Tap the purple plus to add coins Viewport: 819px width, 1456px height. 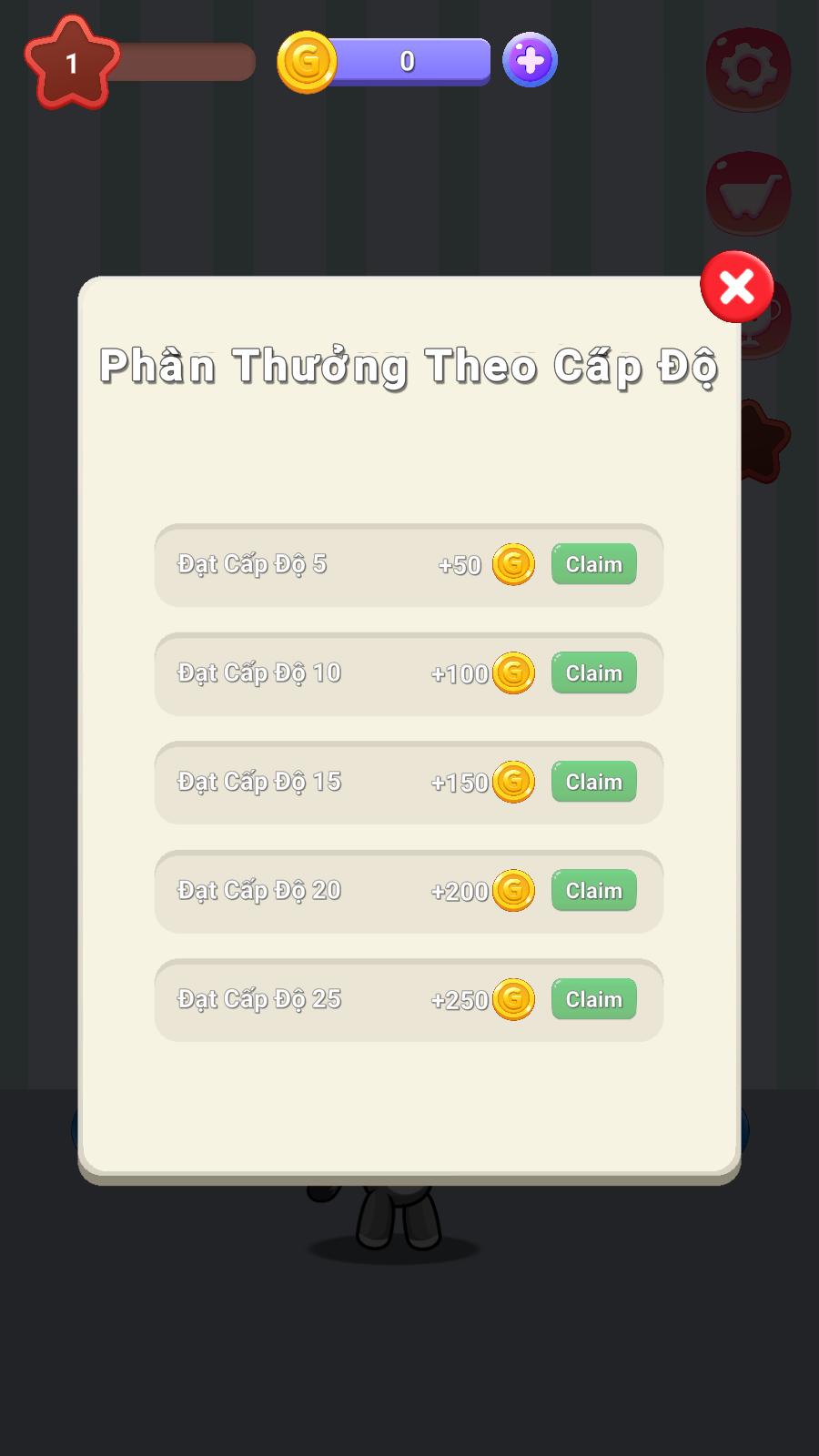tap(530, 61)
